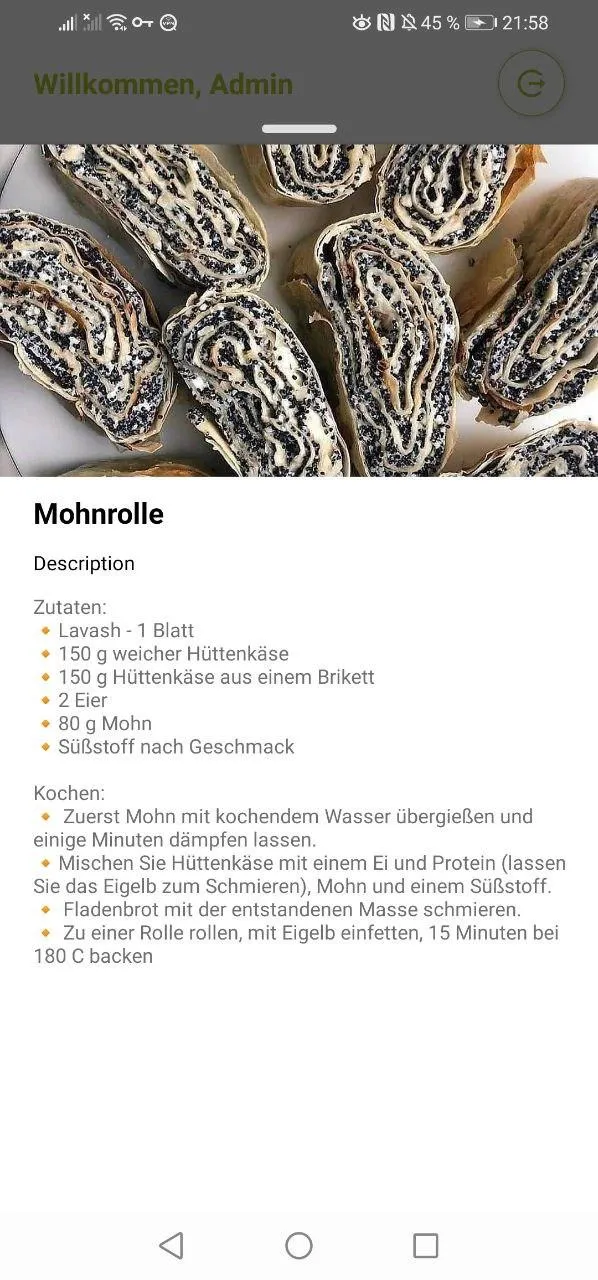This screenshot has width=598, height=1280.
Task: Open the recent apps overview
Action: pos(426,1245)
